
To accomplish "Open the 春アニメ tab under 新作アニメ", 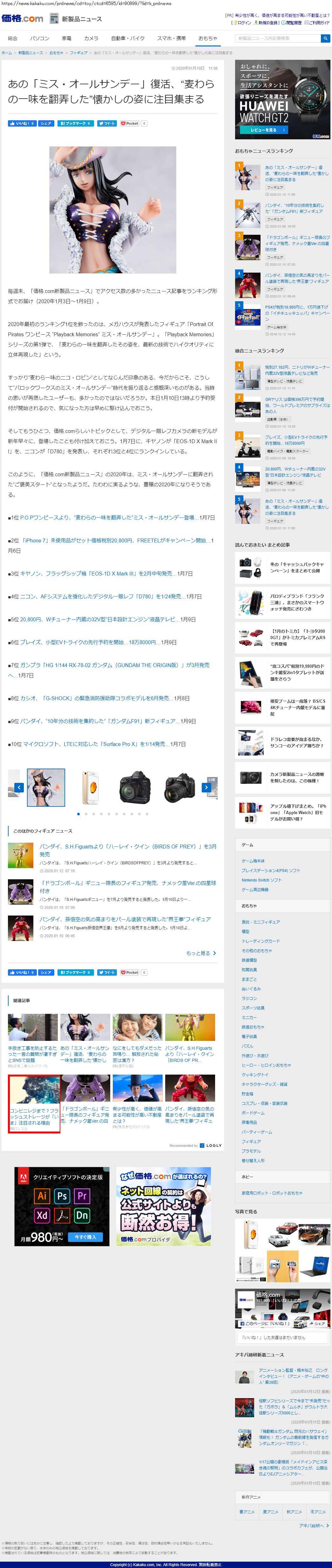I will (246, 1511).
